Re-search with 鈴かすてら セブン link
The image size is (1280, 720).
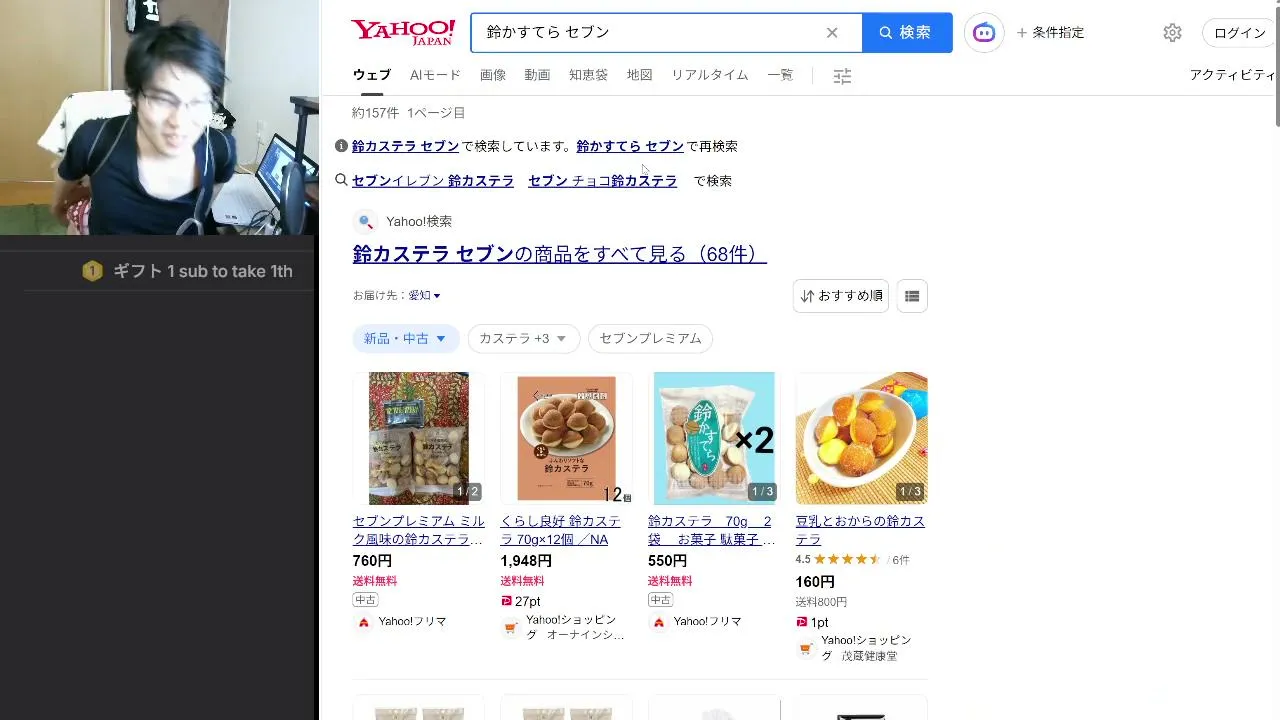[x=630, y=146]
